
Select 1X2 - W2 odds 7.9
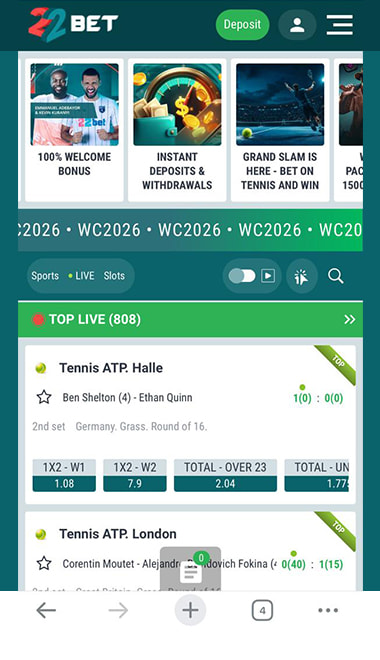135,475
